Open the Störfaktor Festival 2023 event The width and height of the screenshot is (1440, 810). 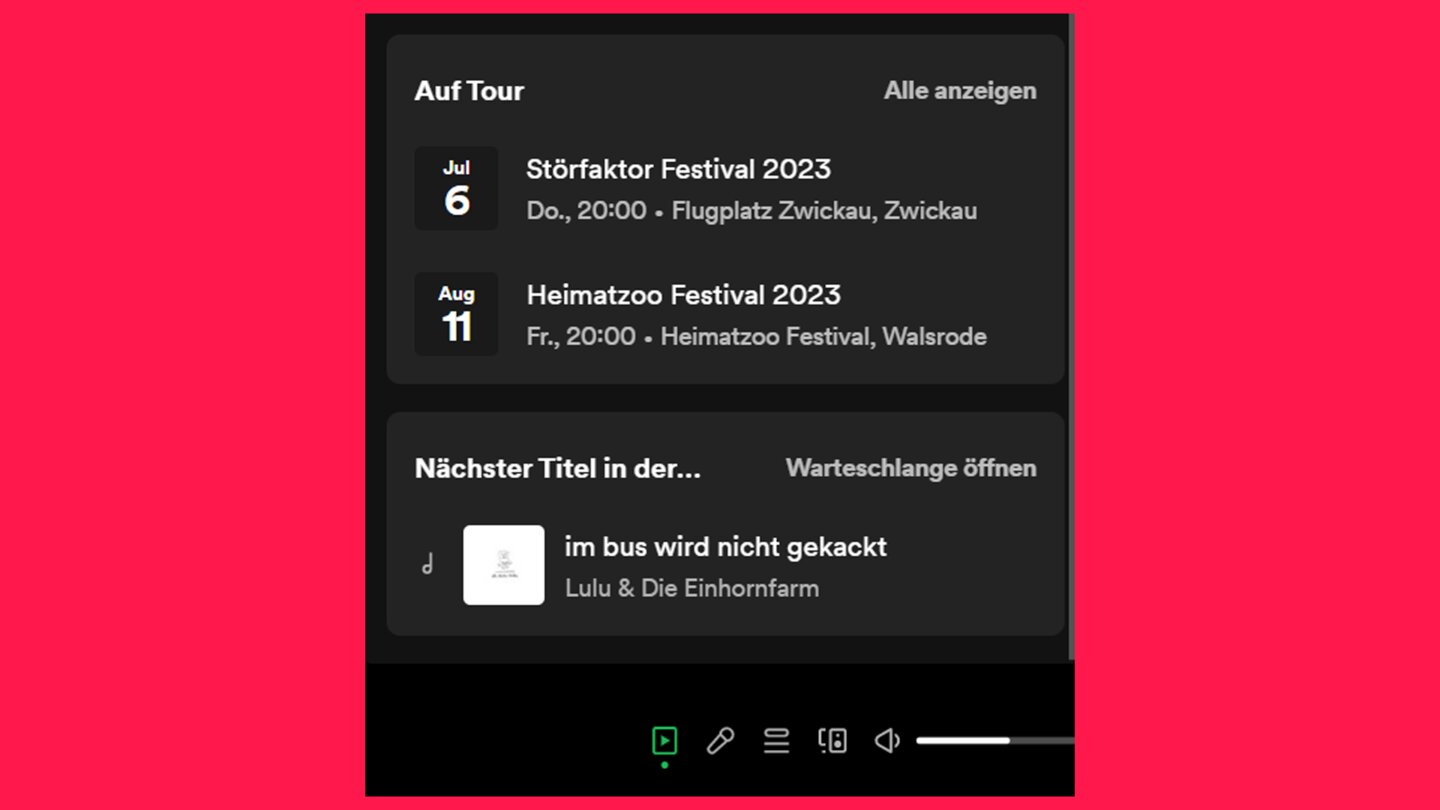click(678, 169)
